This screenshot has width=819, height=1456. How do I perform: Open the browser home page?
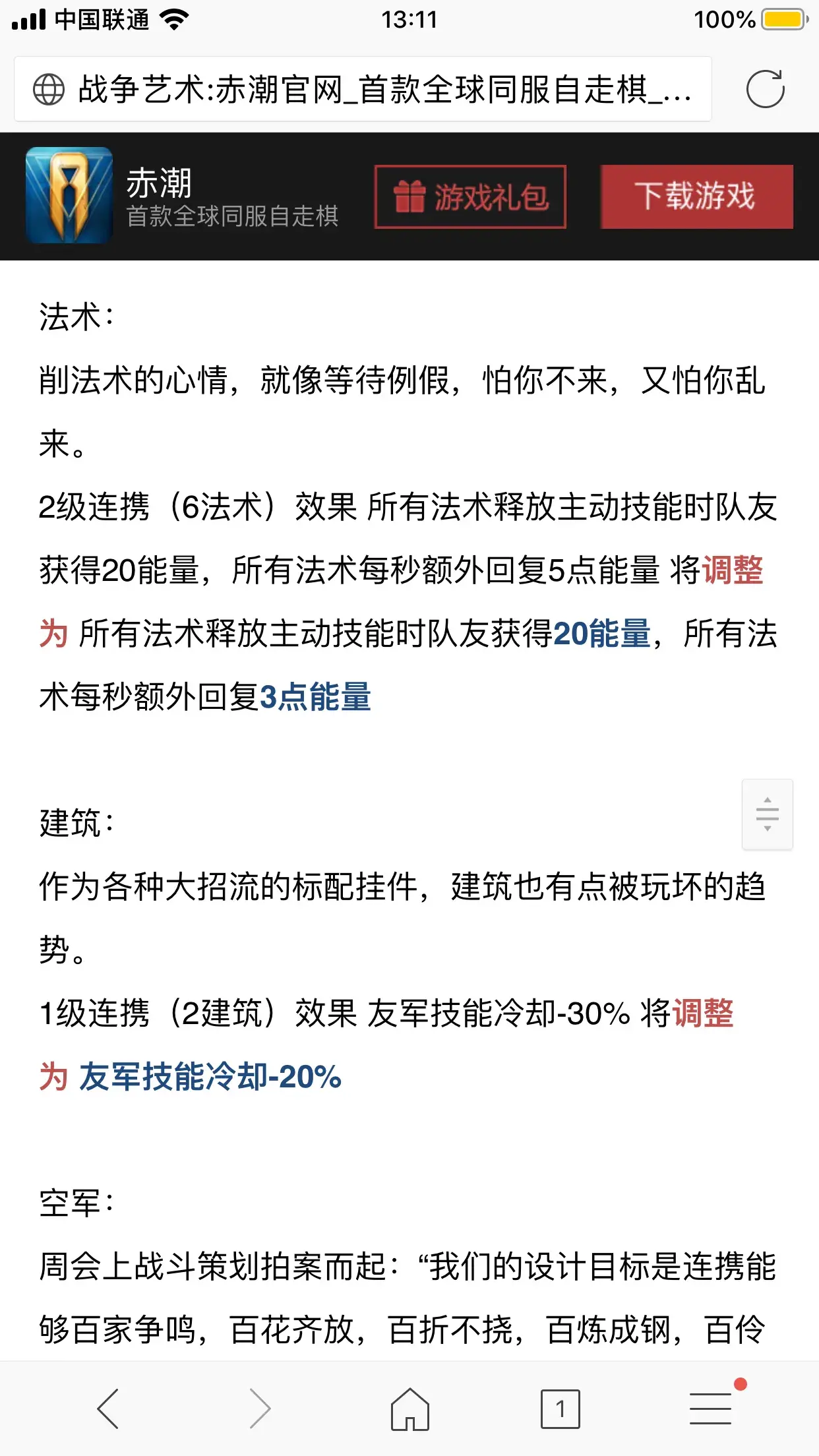click(x=409, y=1409)
